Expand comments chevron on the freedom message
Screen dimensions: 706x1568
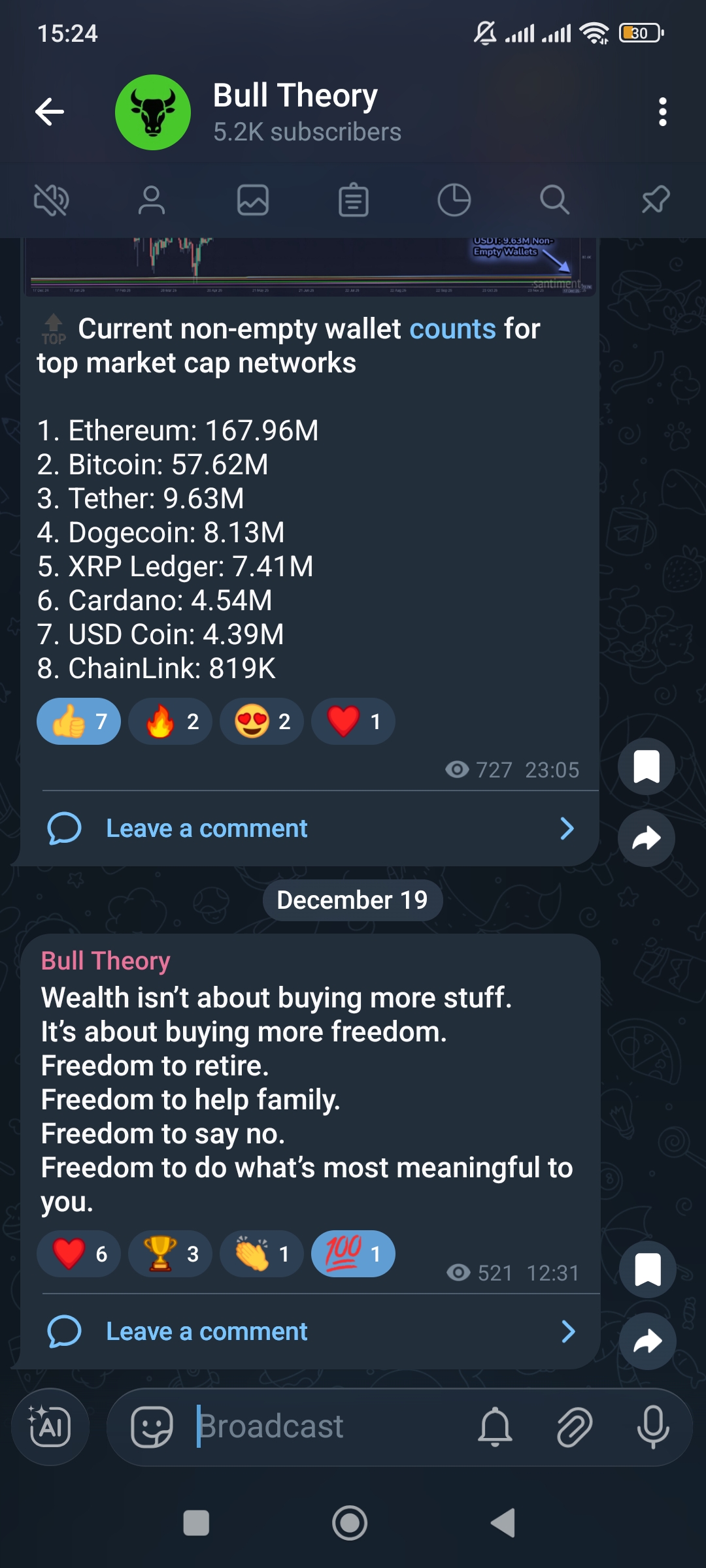click(566, 1331)
